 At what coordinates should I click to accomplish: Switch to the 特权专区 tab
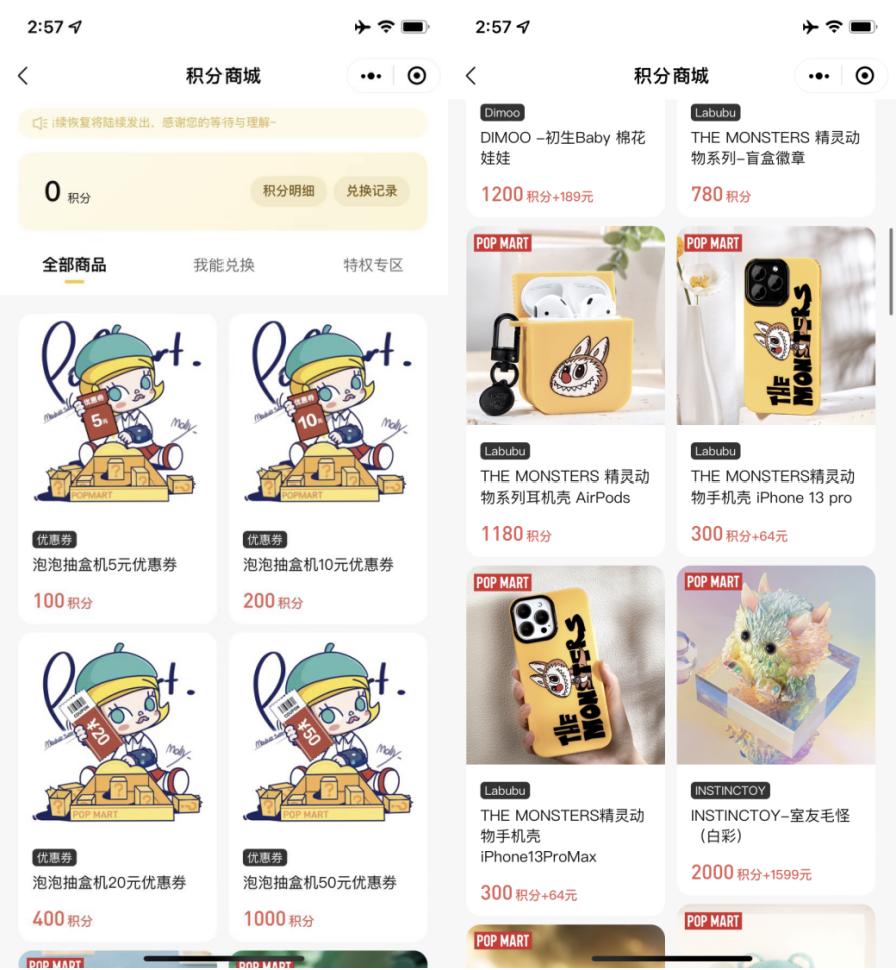[373, 265]
